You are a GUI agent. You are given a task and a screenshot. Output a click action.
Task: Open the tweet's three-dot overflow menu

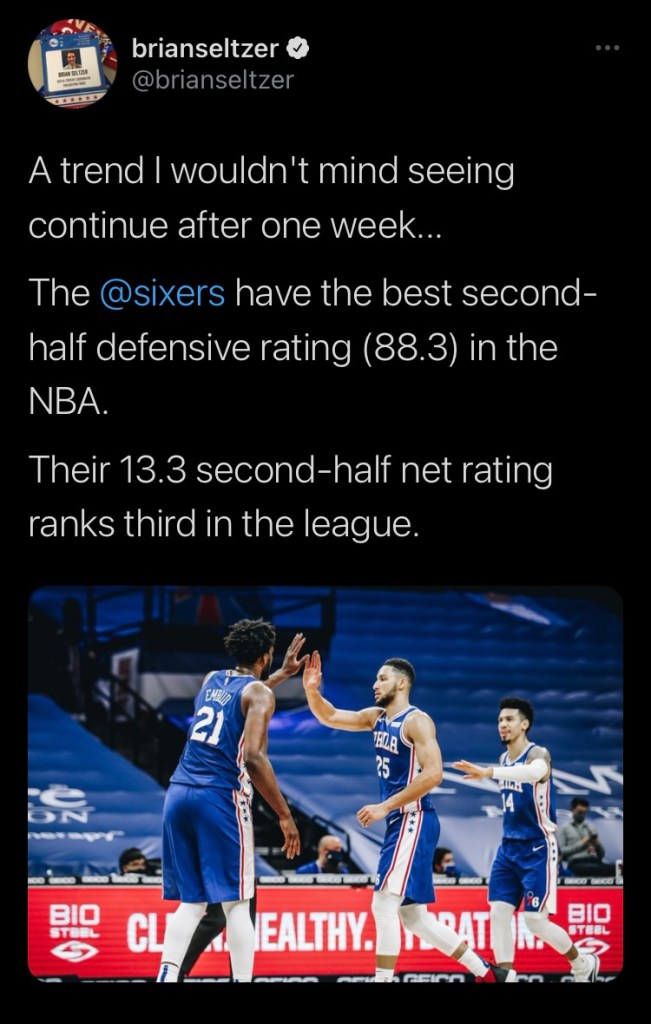tap(608, 49)
